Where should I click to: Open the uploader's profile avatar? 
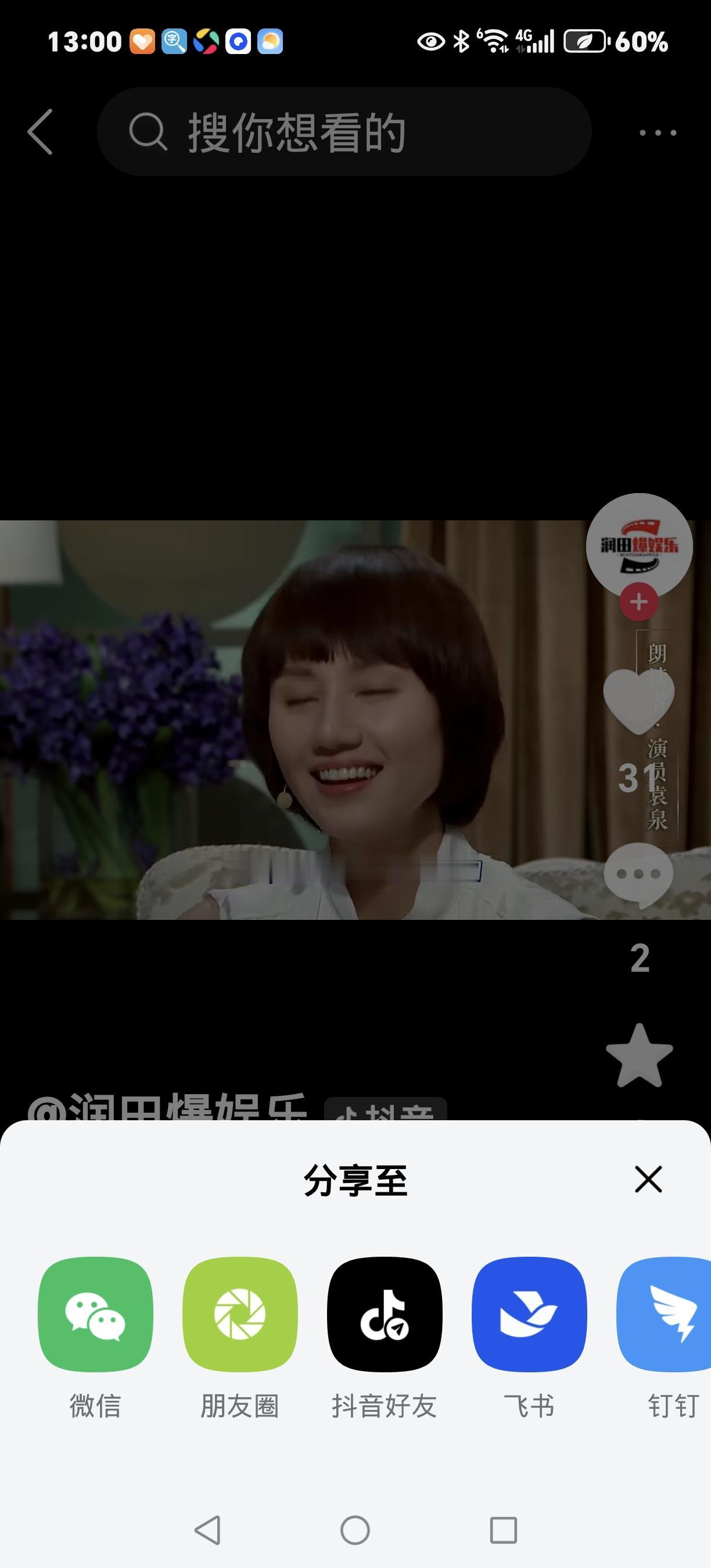pyautogui.click(x=638, y=546)
